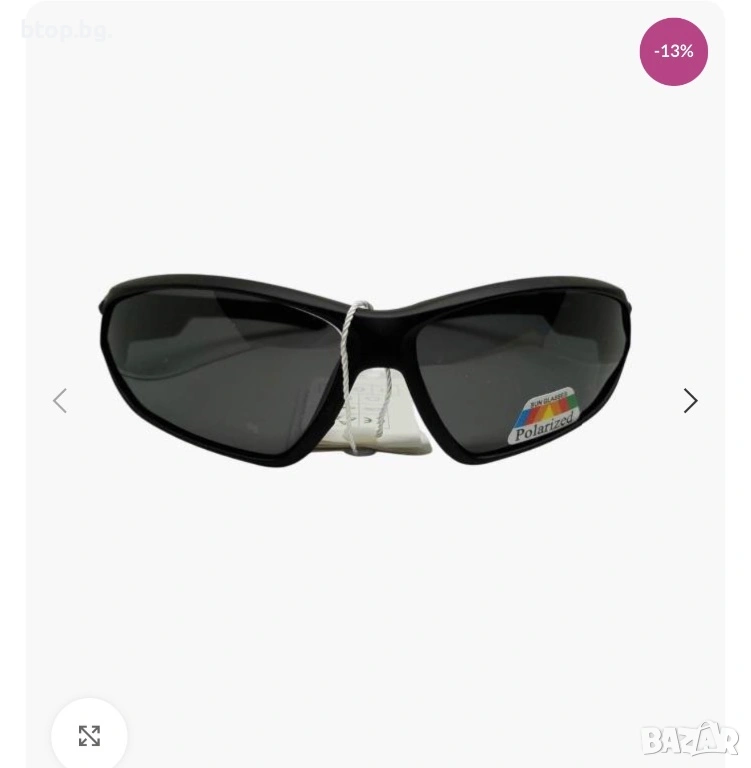Viewport: 751px width, 768px height.
Task: Show the next product photo
Action: tap(690, 401)
